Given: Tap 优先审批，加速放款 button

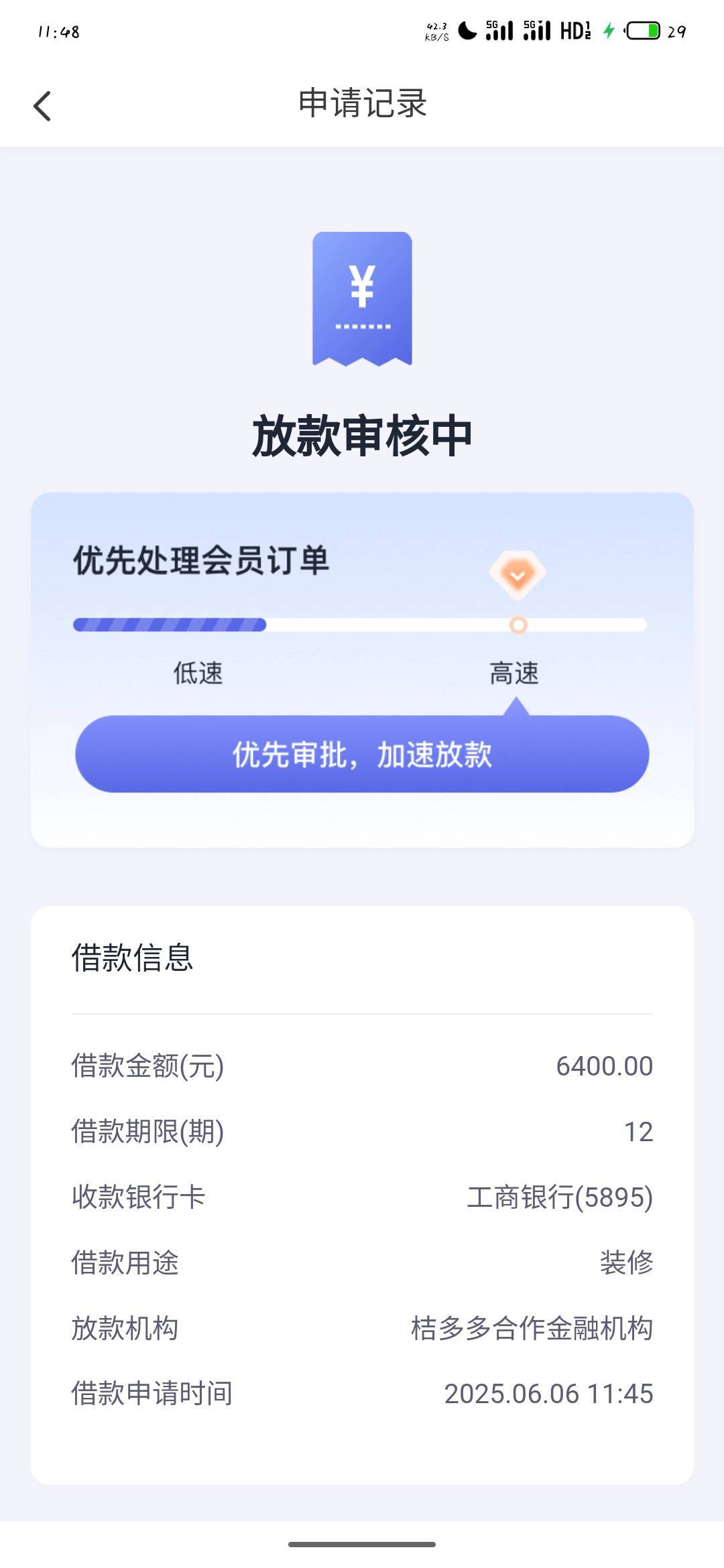Looking at the screenshot, I should tap(362, 754).
